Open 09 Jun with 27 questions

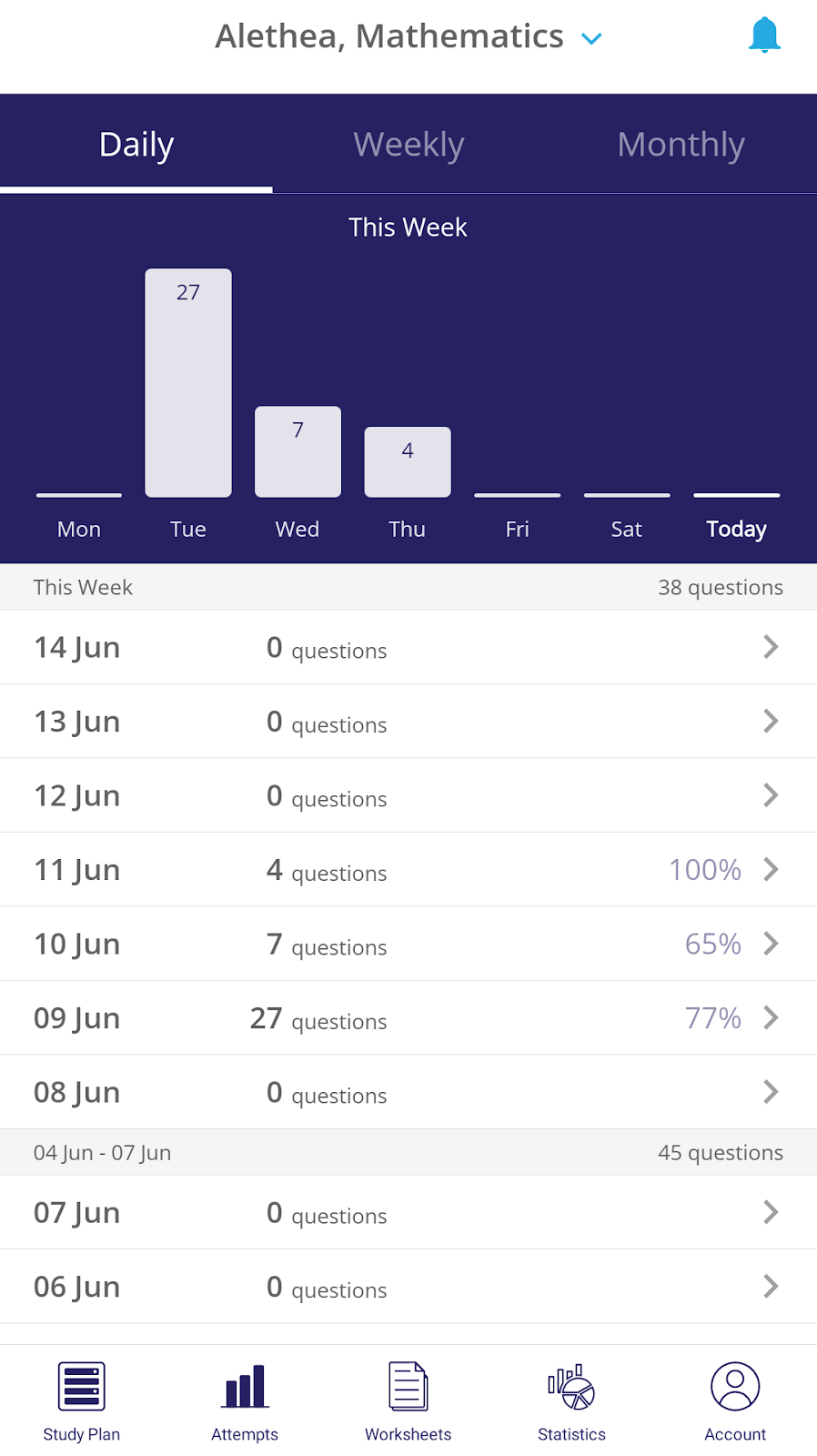[x=408, y=1018]
